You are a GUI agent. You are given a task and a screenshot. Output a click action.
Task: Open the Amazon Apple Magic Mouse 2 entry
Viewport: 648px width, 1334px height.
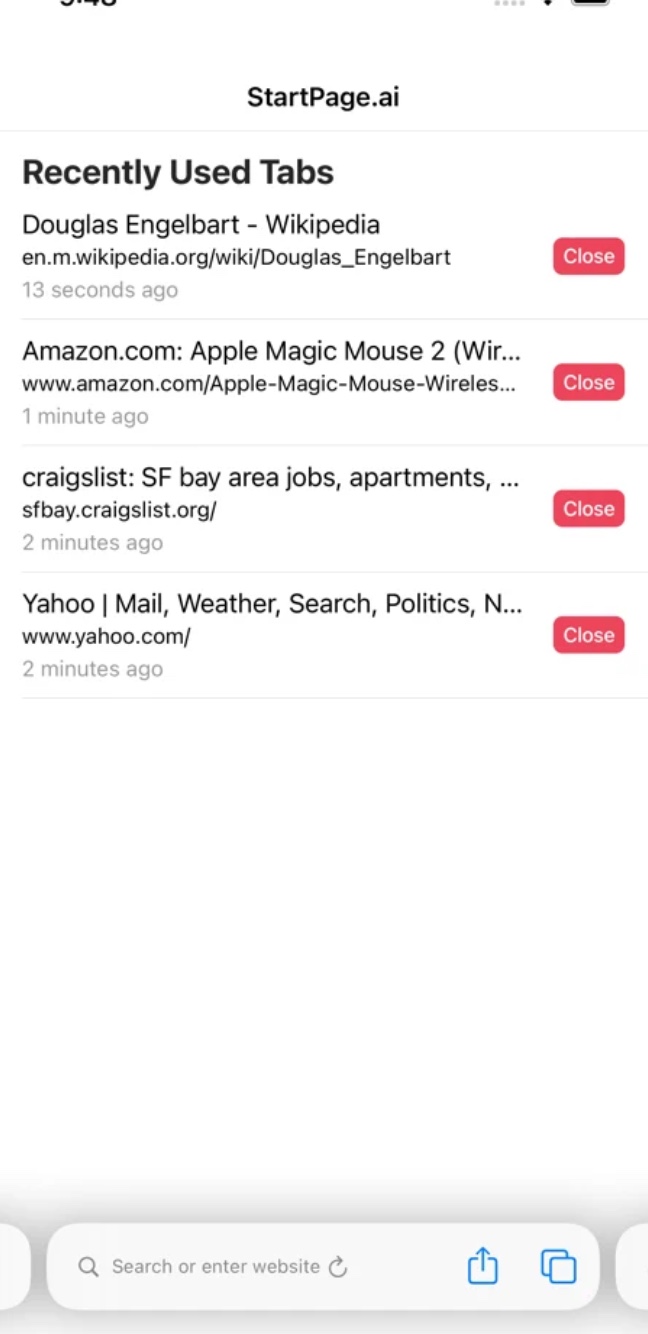[x=271, y=351]
